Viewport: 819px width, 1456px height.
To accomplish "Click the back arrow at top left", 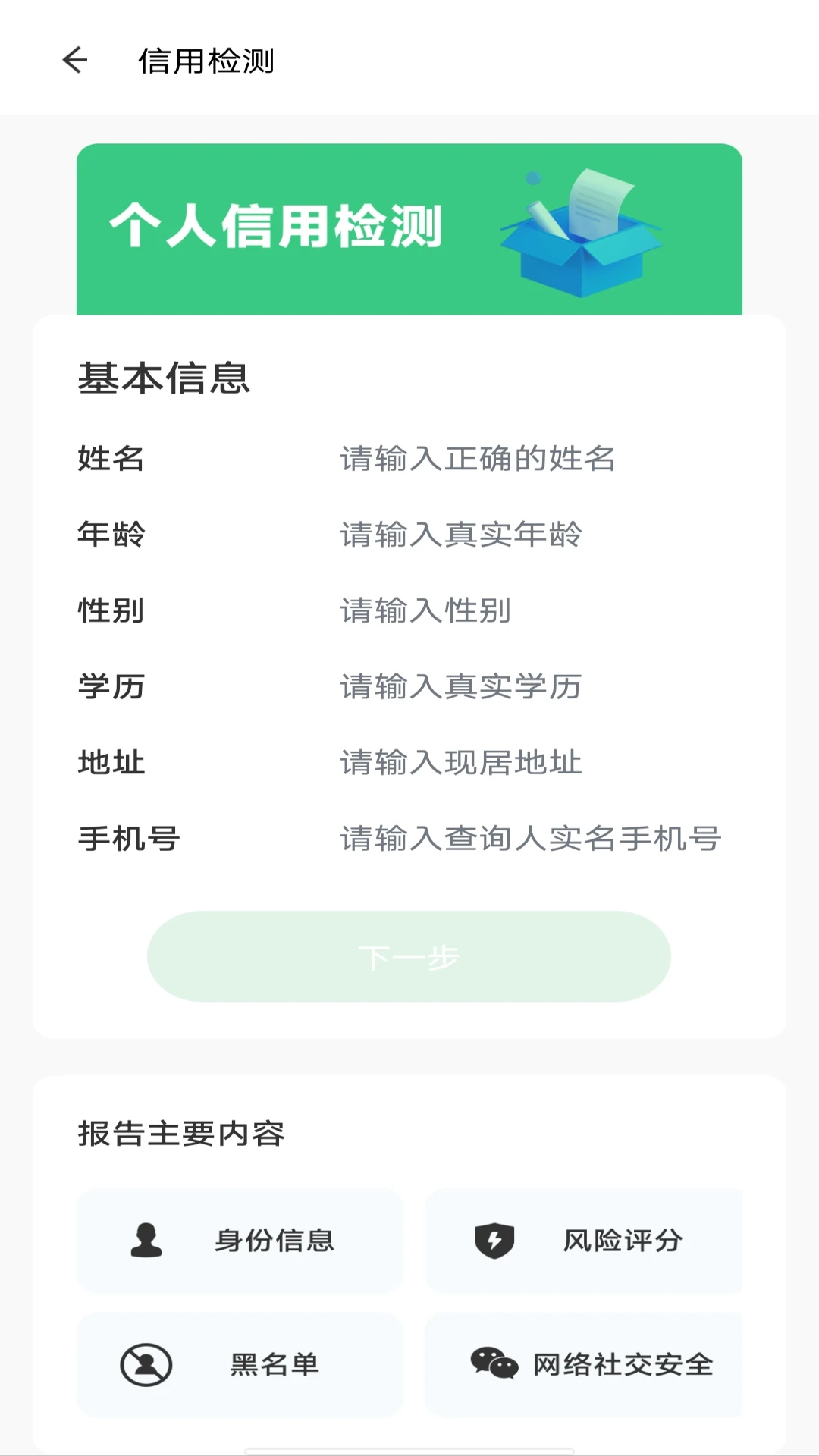I will (x=74, y=62).
